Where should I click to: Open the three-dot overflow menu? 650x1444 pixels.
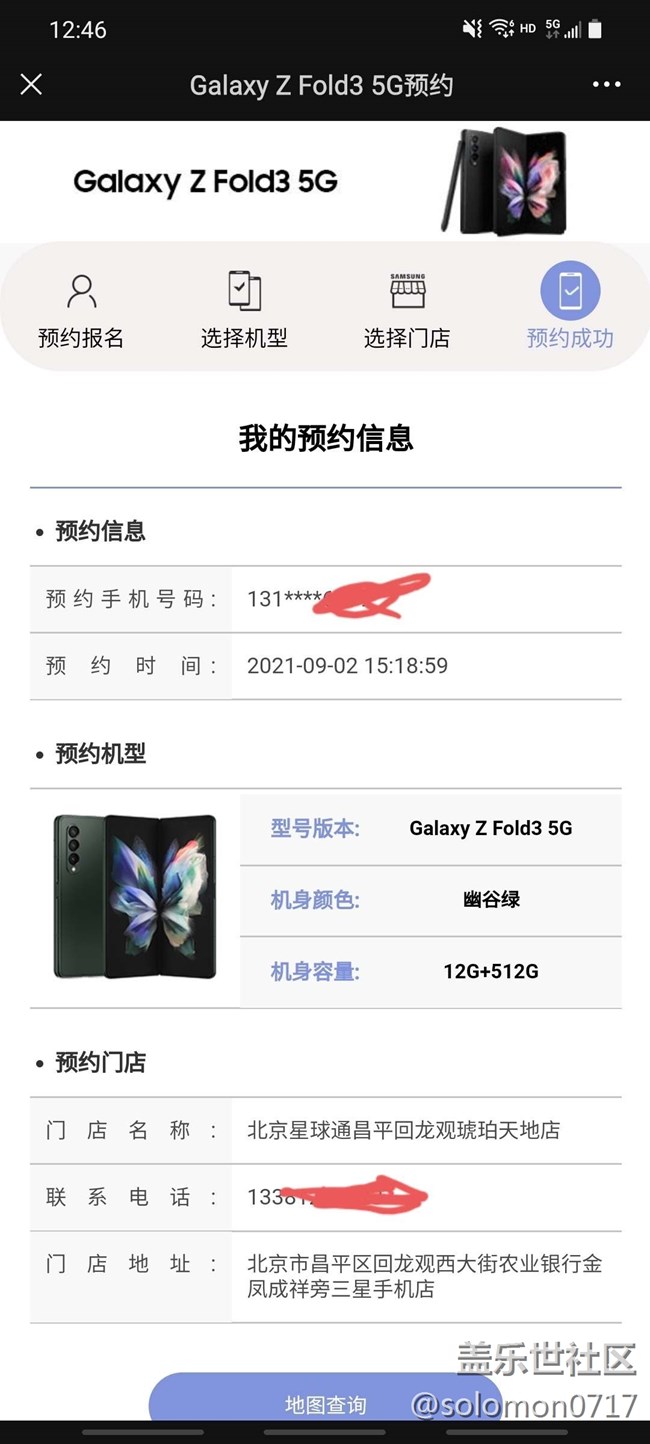(x=606, y=85)
